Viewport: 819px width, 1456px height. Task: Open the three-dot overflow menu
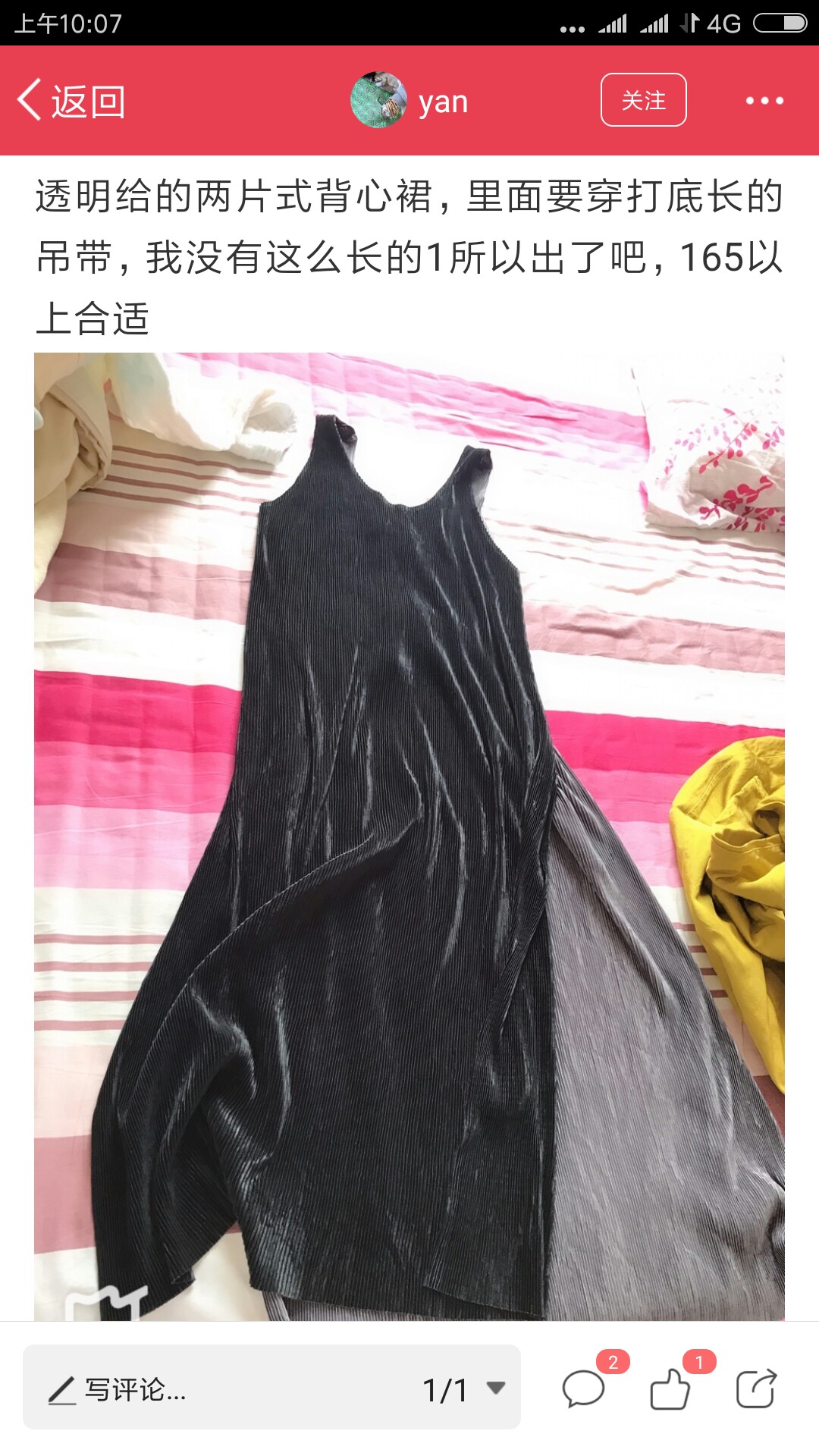point(764,101)
